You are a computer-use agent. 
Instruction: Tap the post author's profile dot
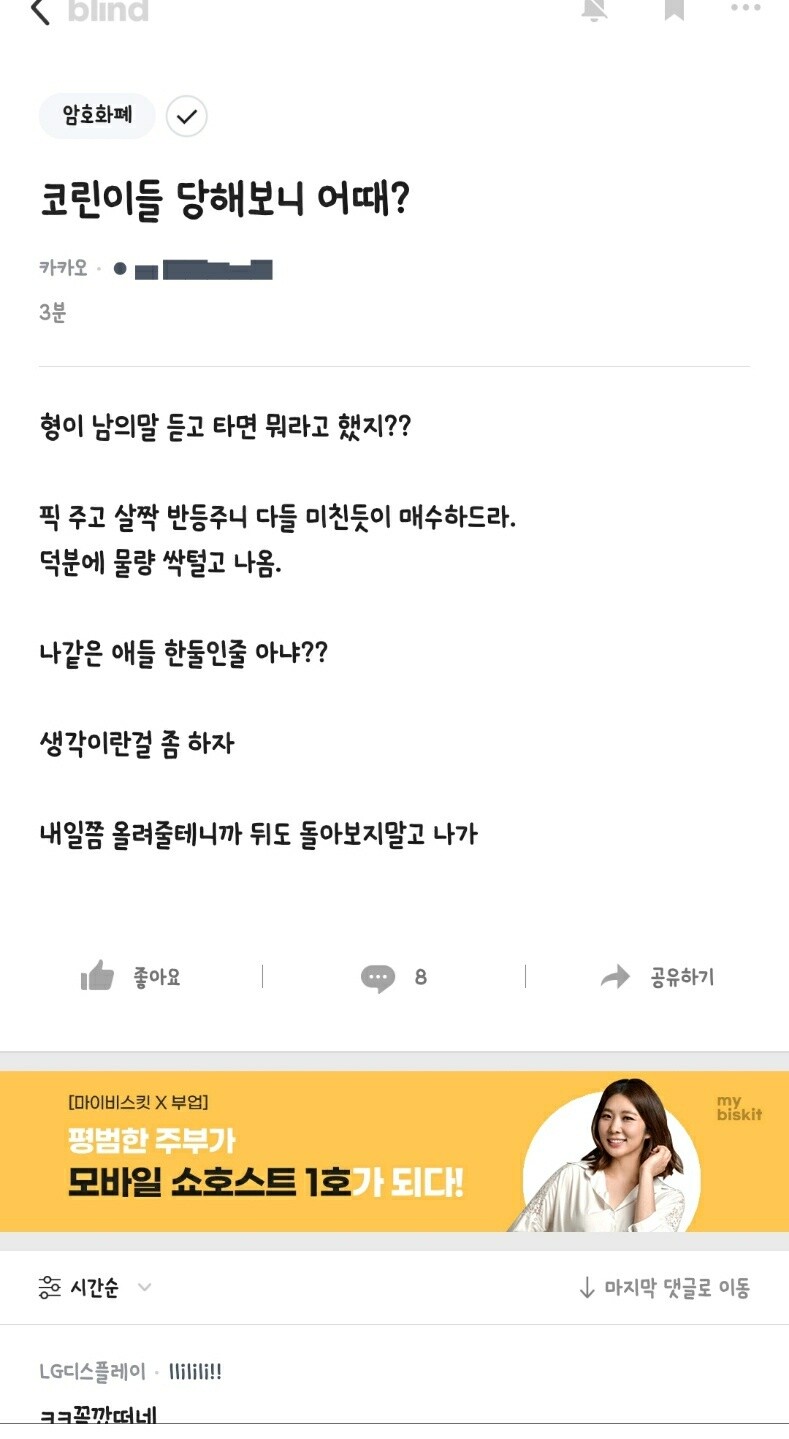[x=120, y=270]
